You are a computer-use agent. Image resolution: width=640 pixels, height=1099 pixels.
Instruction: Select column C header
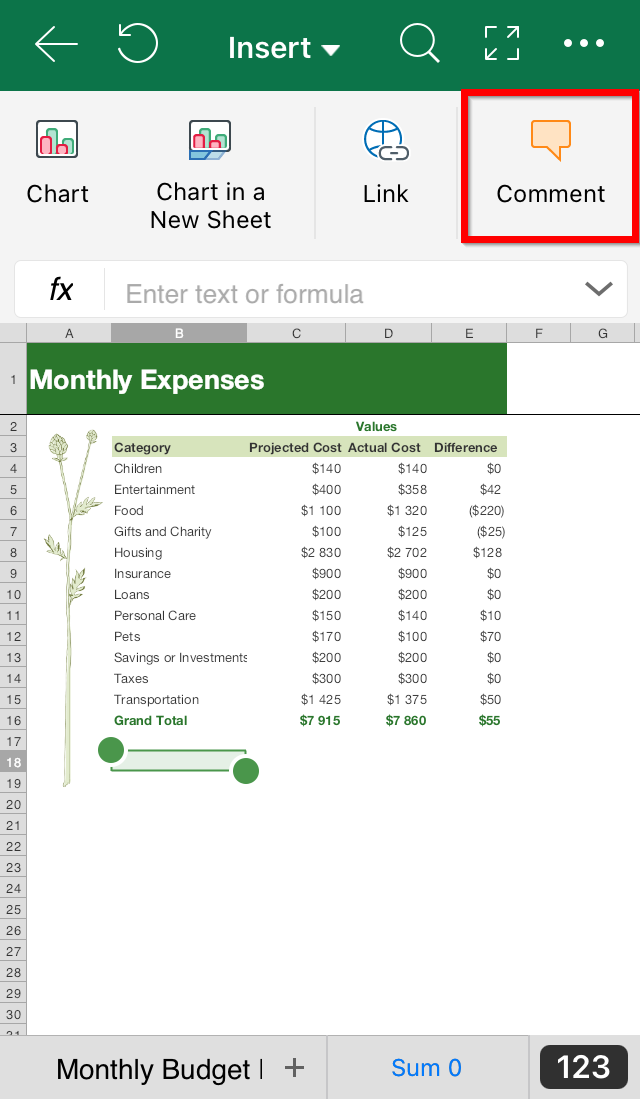pos(297,334)
